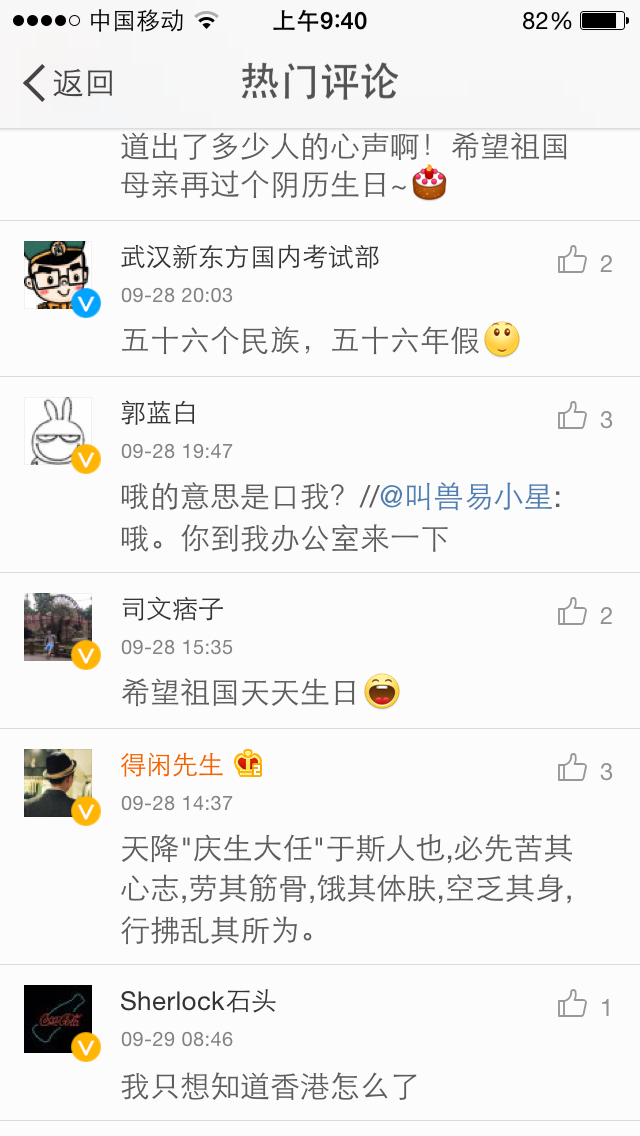
Task: Open Sherlock石头's avatar
Action: [x=58, y=1019]
